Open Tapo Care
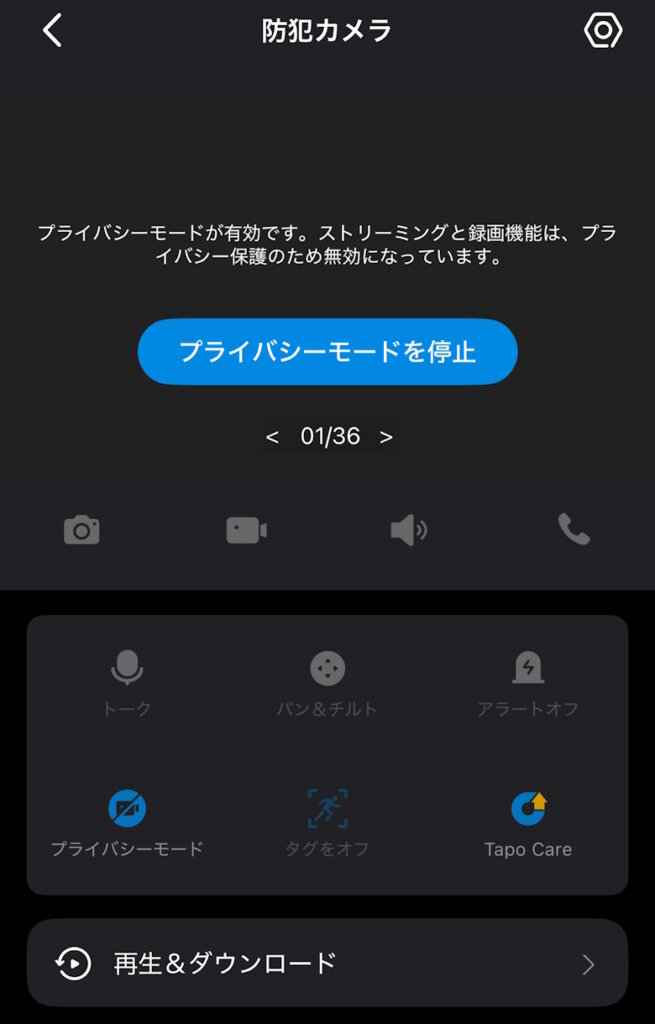The image size is (655, 1024). (x=527, y=822)
